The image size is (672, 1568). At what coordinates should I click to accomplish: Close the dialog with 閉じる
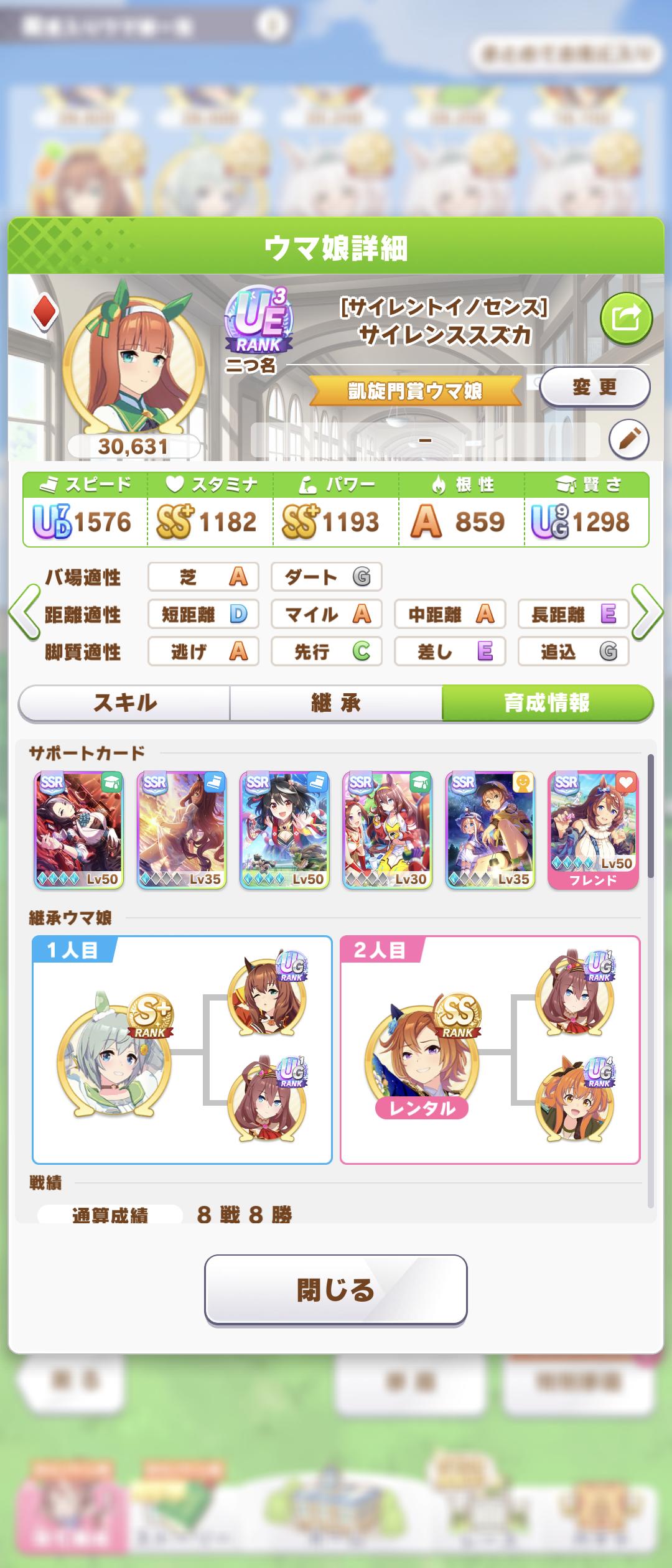tap(335, 1289)
